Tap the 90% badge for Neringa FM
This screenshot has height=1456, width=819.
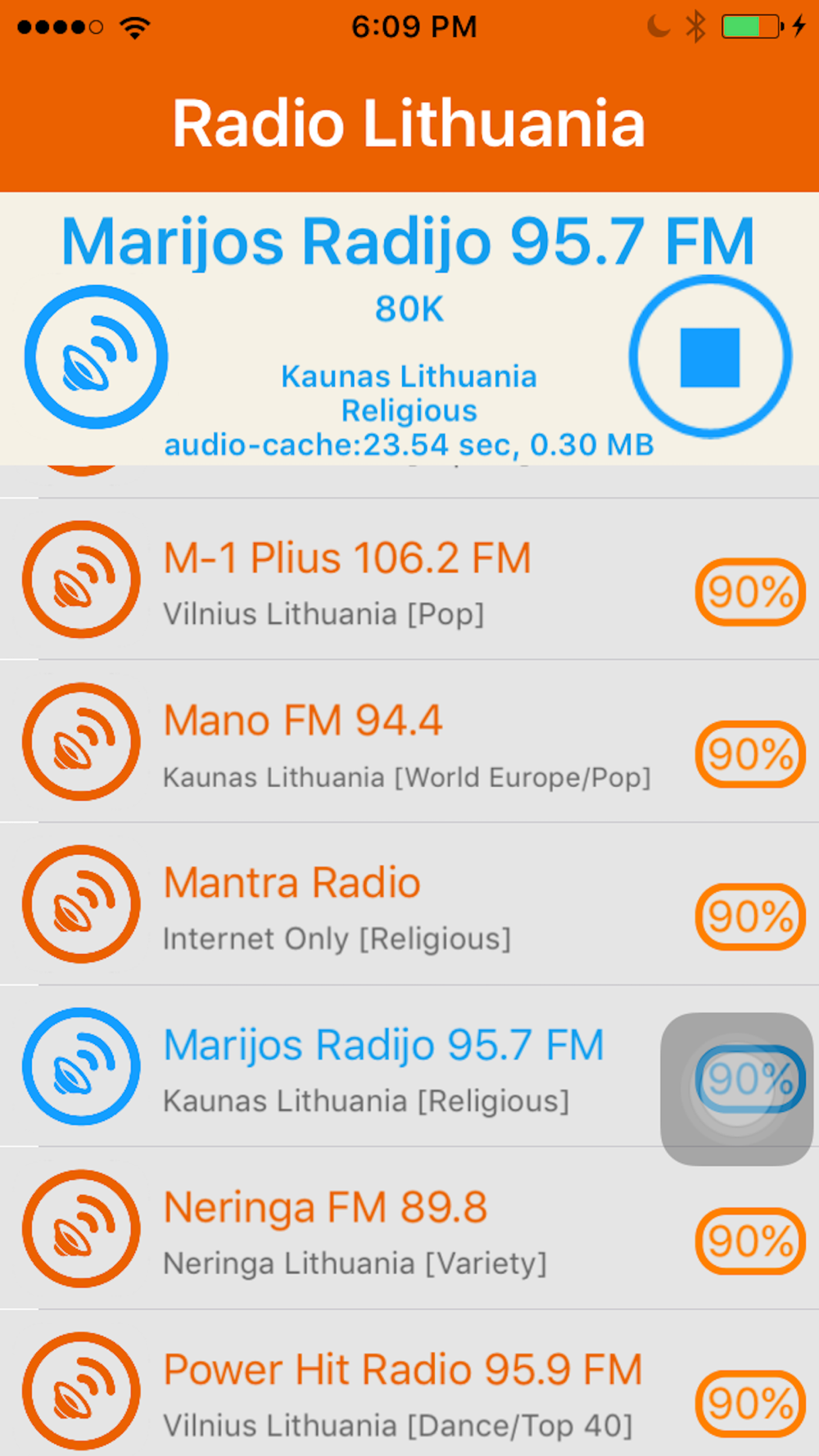[750, 1241]
